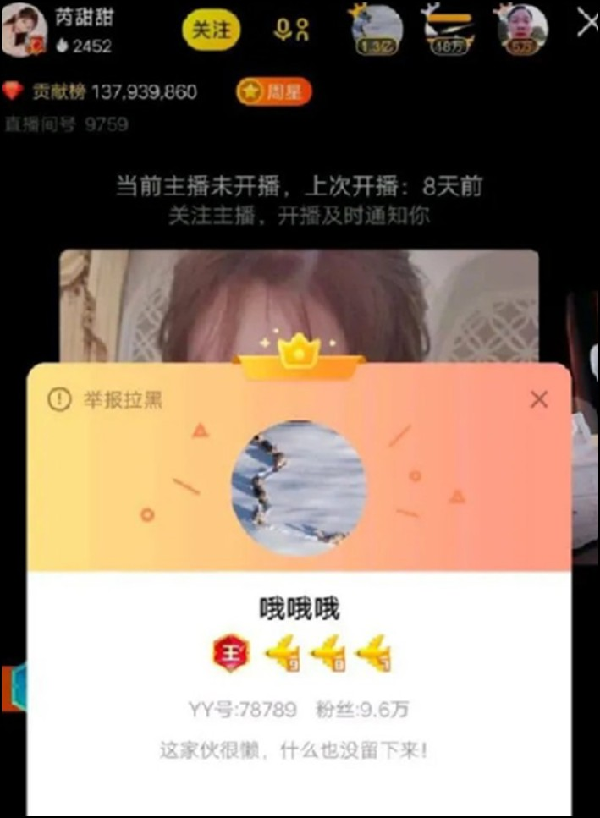
Task: Open the 1.3亿 top contributor avatar
Action: (x=376, y=29)
